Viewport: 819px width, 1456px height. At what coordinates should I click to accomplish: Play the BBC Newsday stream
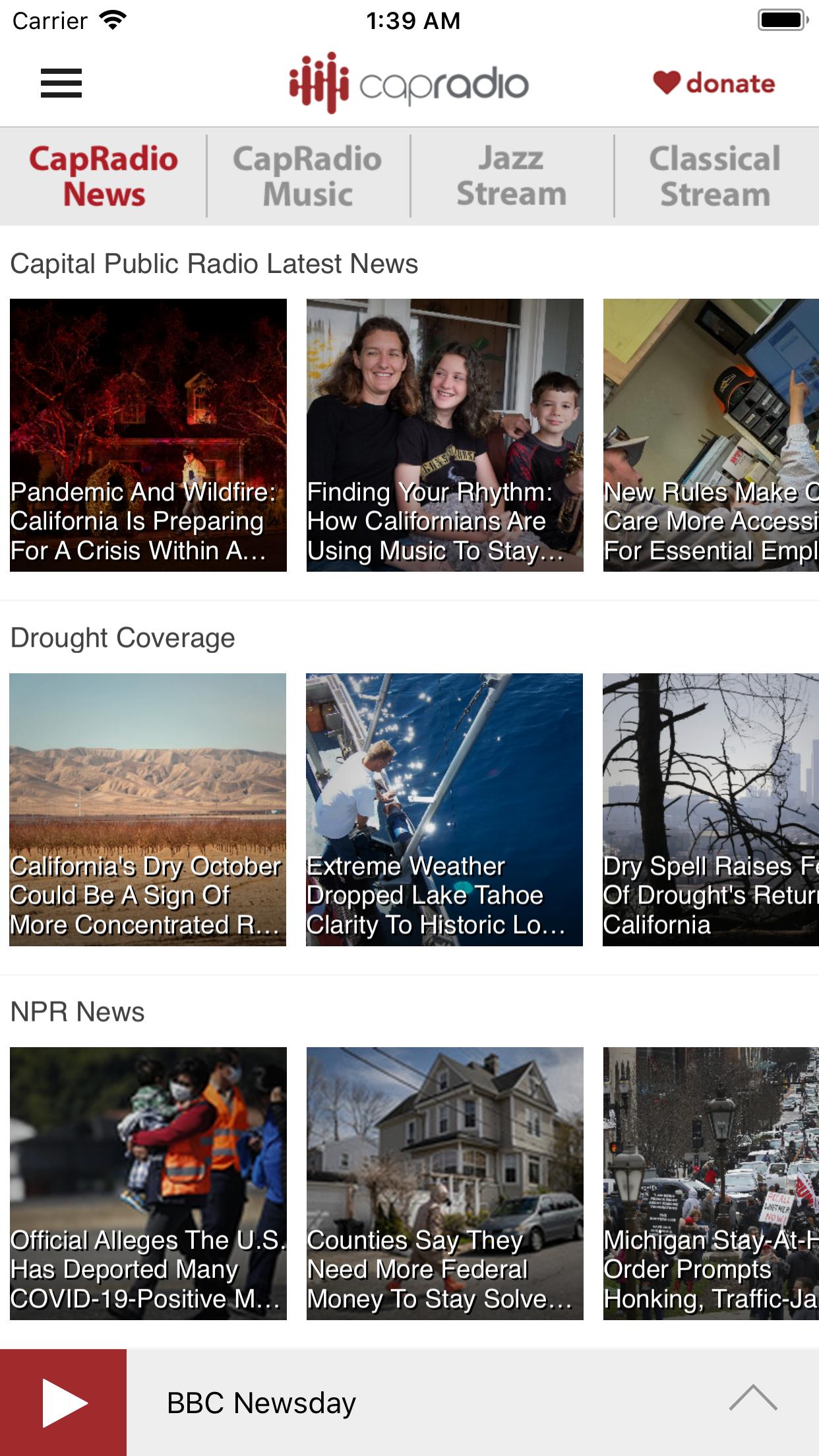point(64,1403)
